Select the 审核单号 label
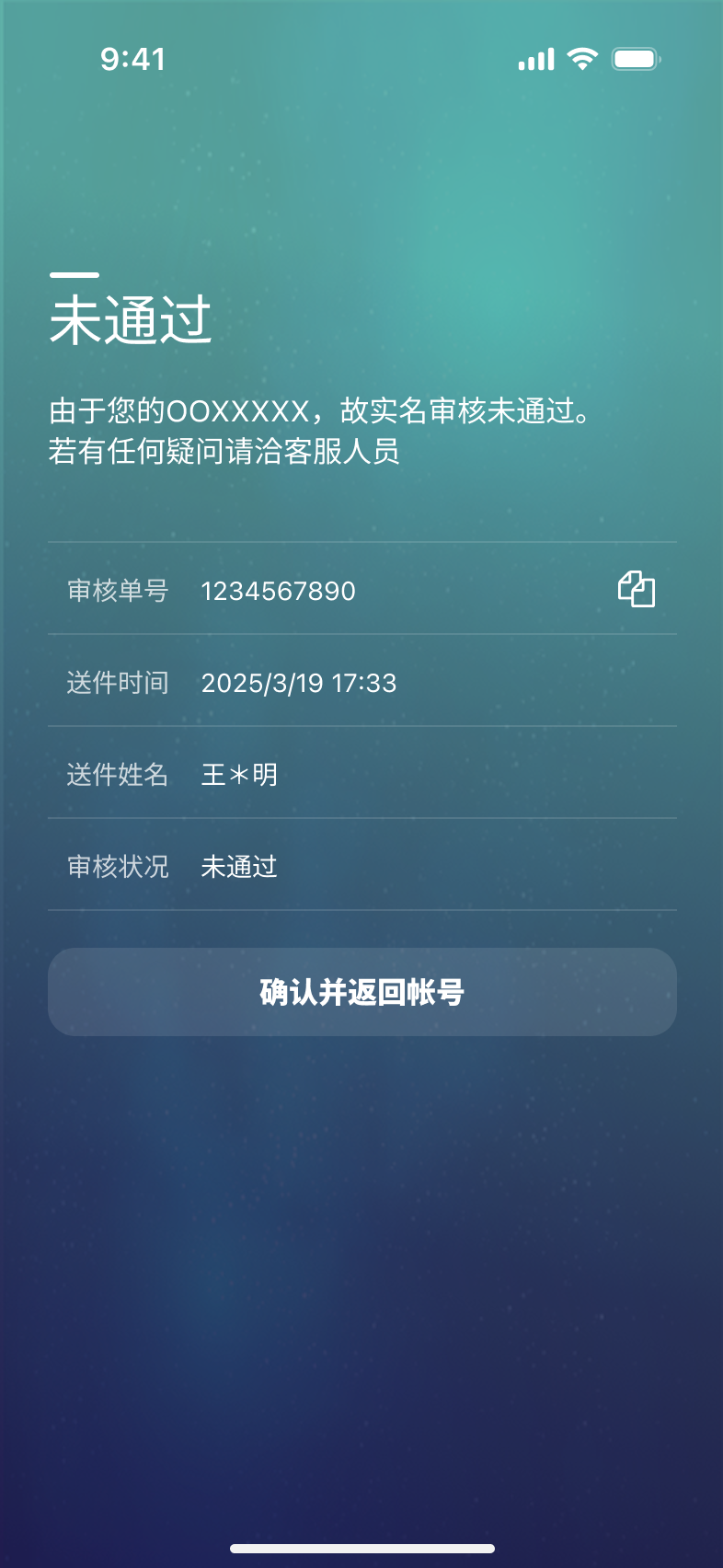The image size is (723, 1568). coord(117,591)
